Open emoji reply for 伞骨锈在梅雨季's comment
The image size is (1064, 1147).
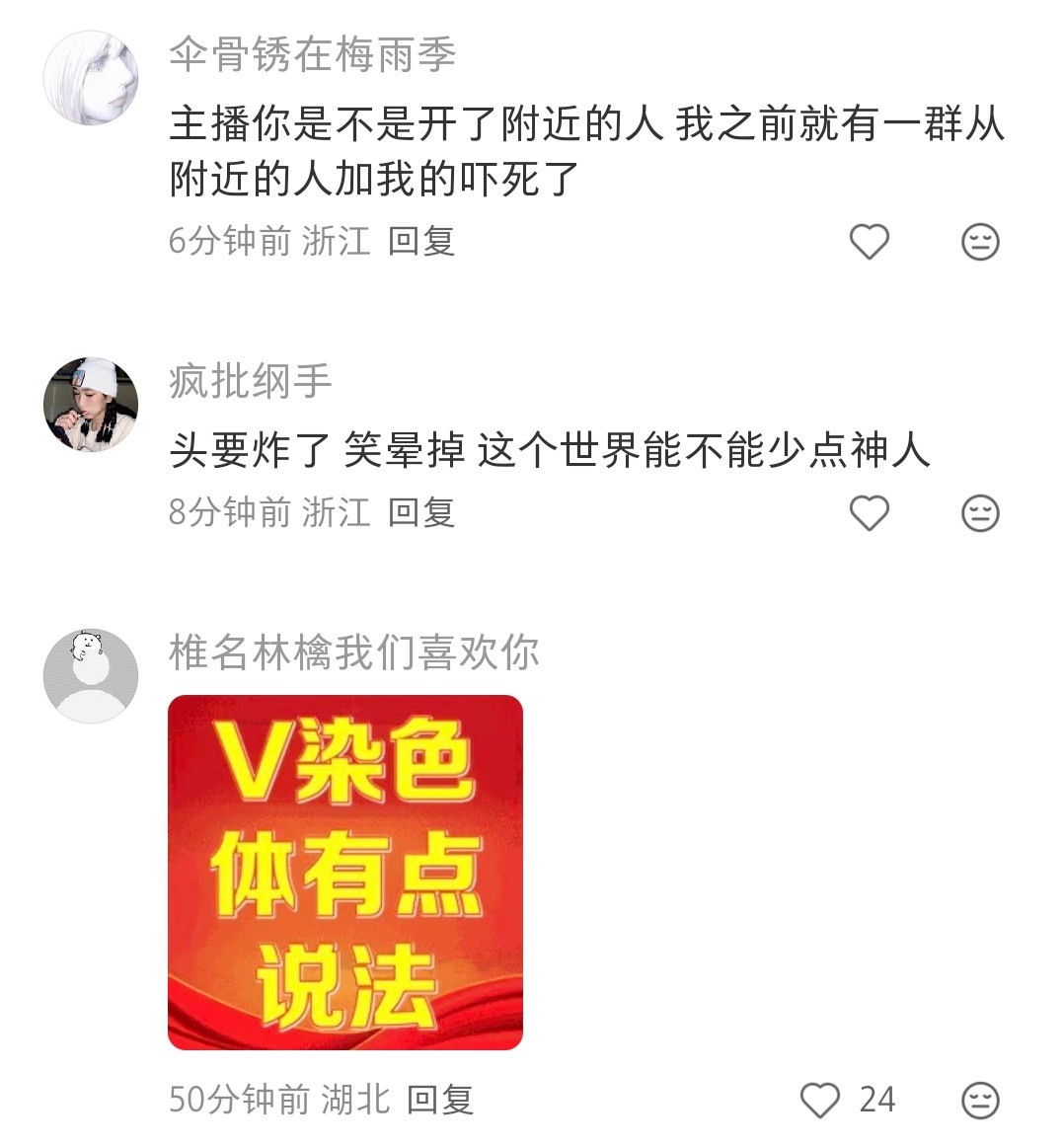tap(978, 240)
